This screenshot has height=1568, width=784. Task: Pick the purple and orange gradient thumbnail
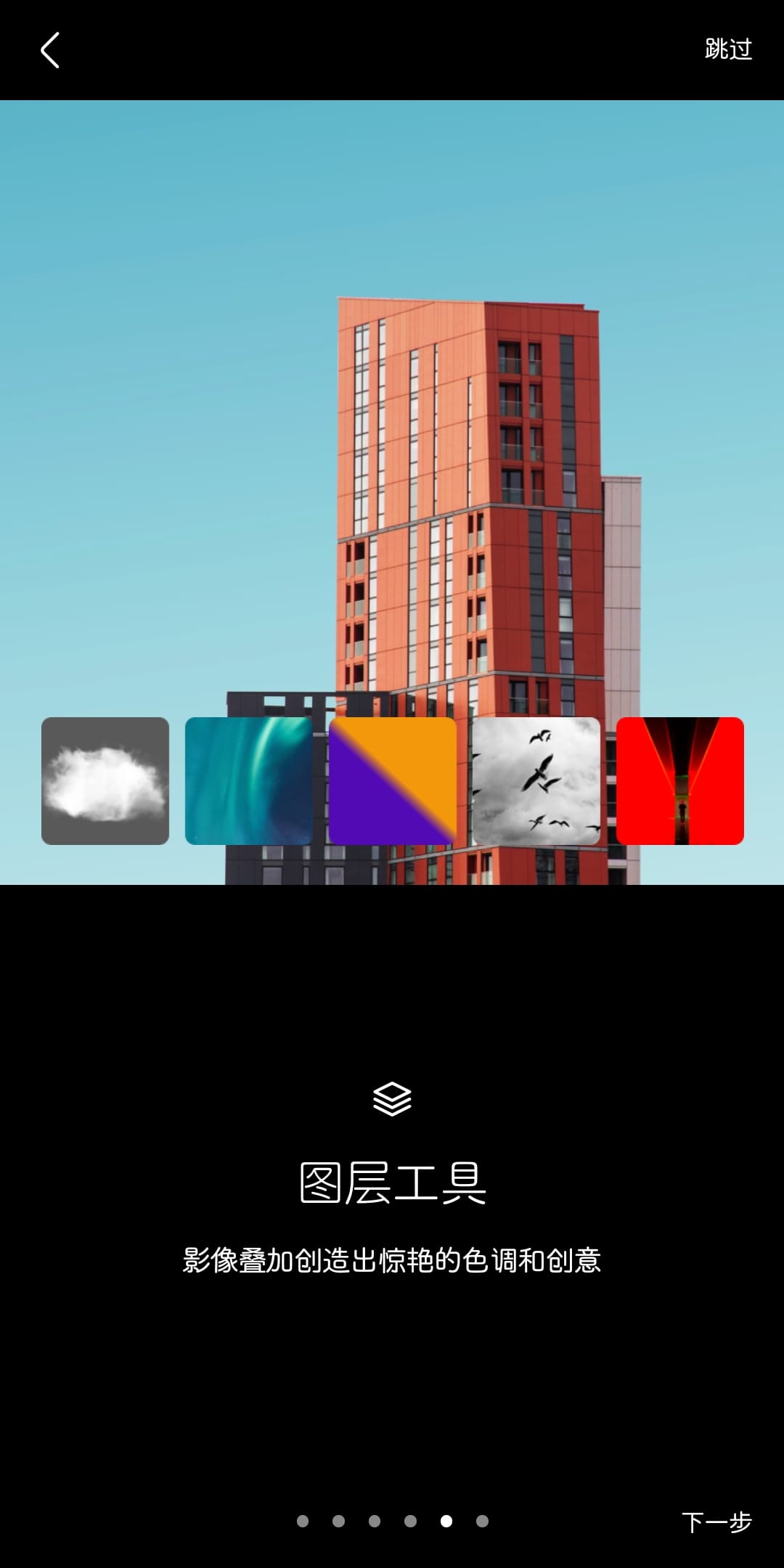coord(393,781)
